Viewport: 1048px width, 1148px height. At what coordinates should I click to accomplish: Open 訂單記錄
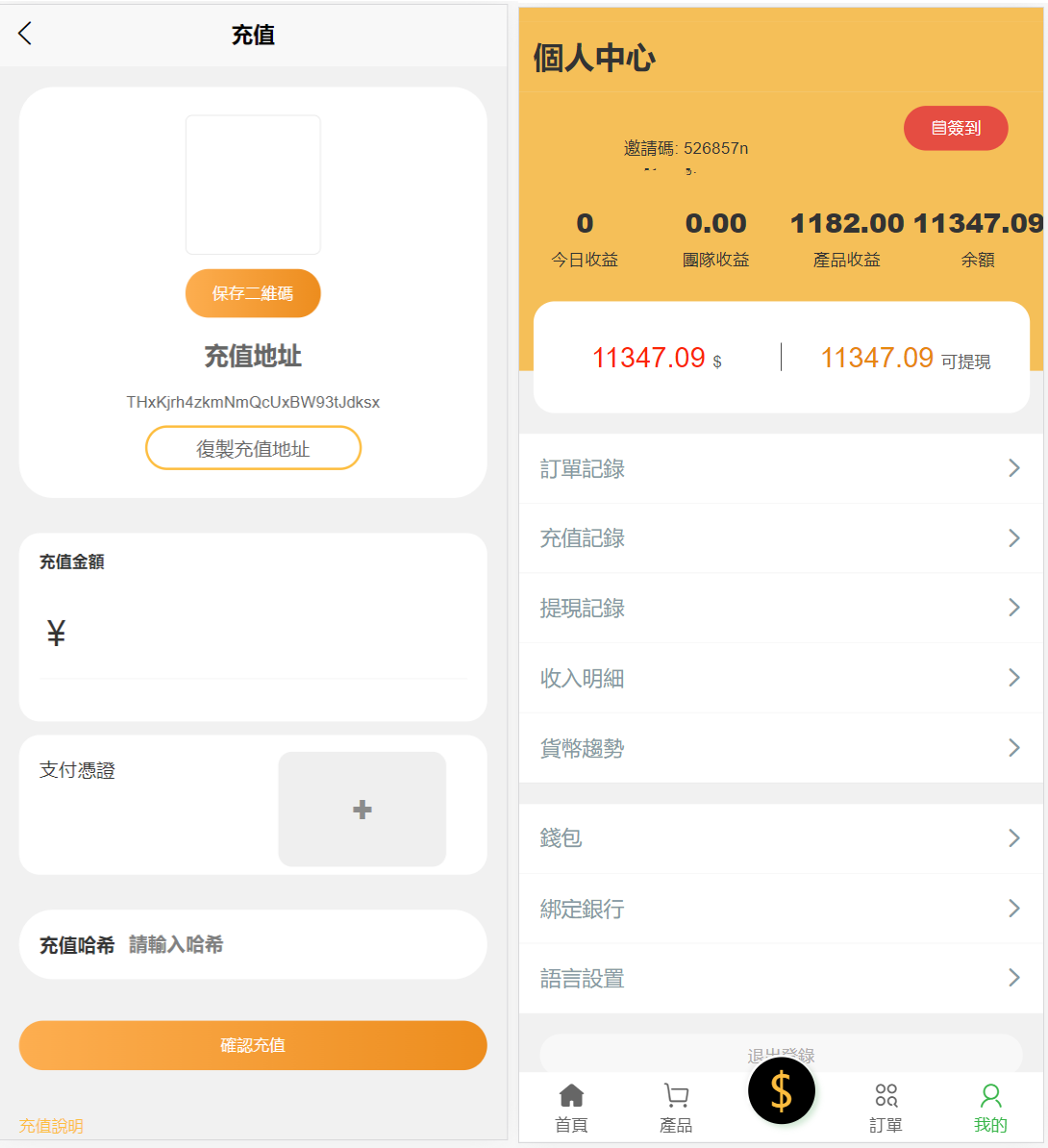[x=780, y=468]
